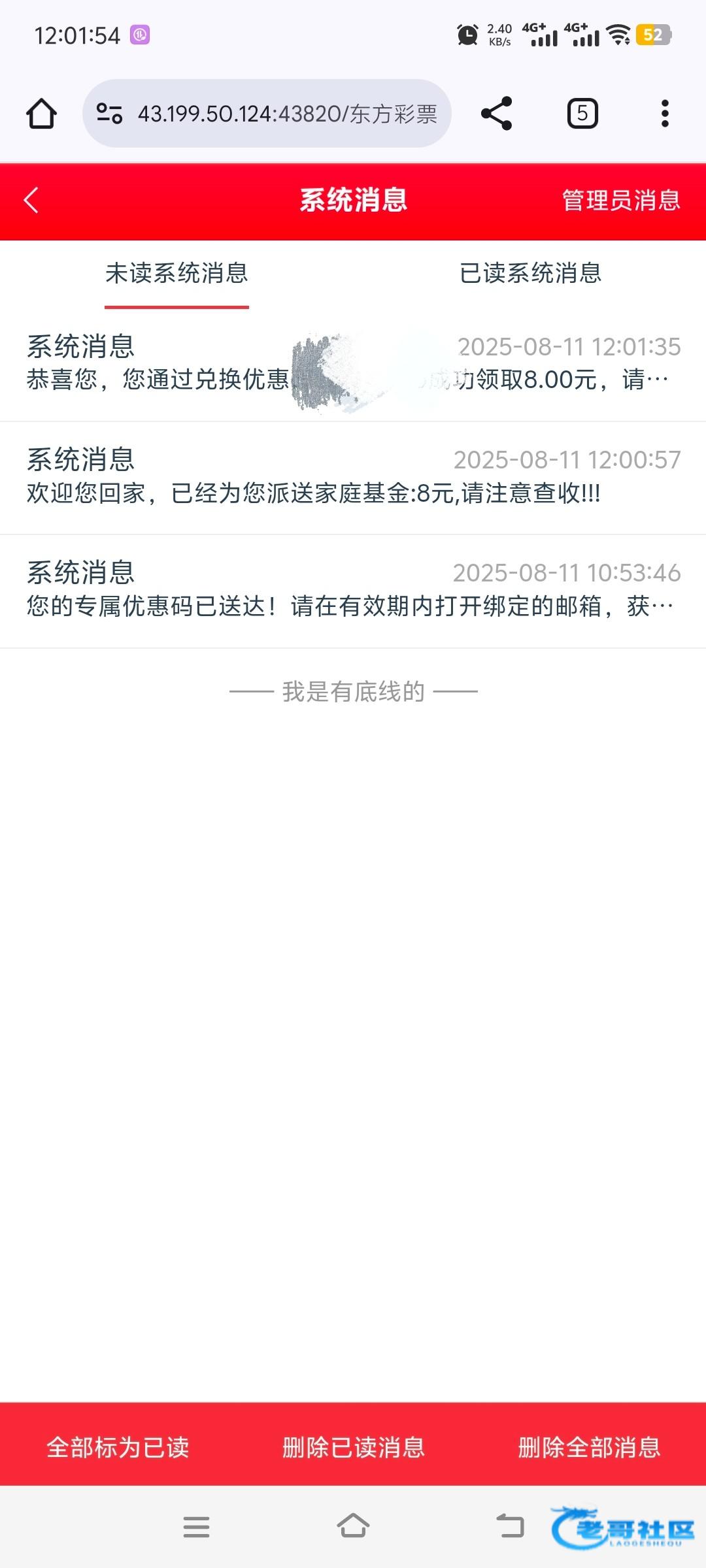This screenshot has width=706, height=1568.
Task: Switch to the 已读系统消息 tab
Action: [530, 273]
